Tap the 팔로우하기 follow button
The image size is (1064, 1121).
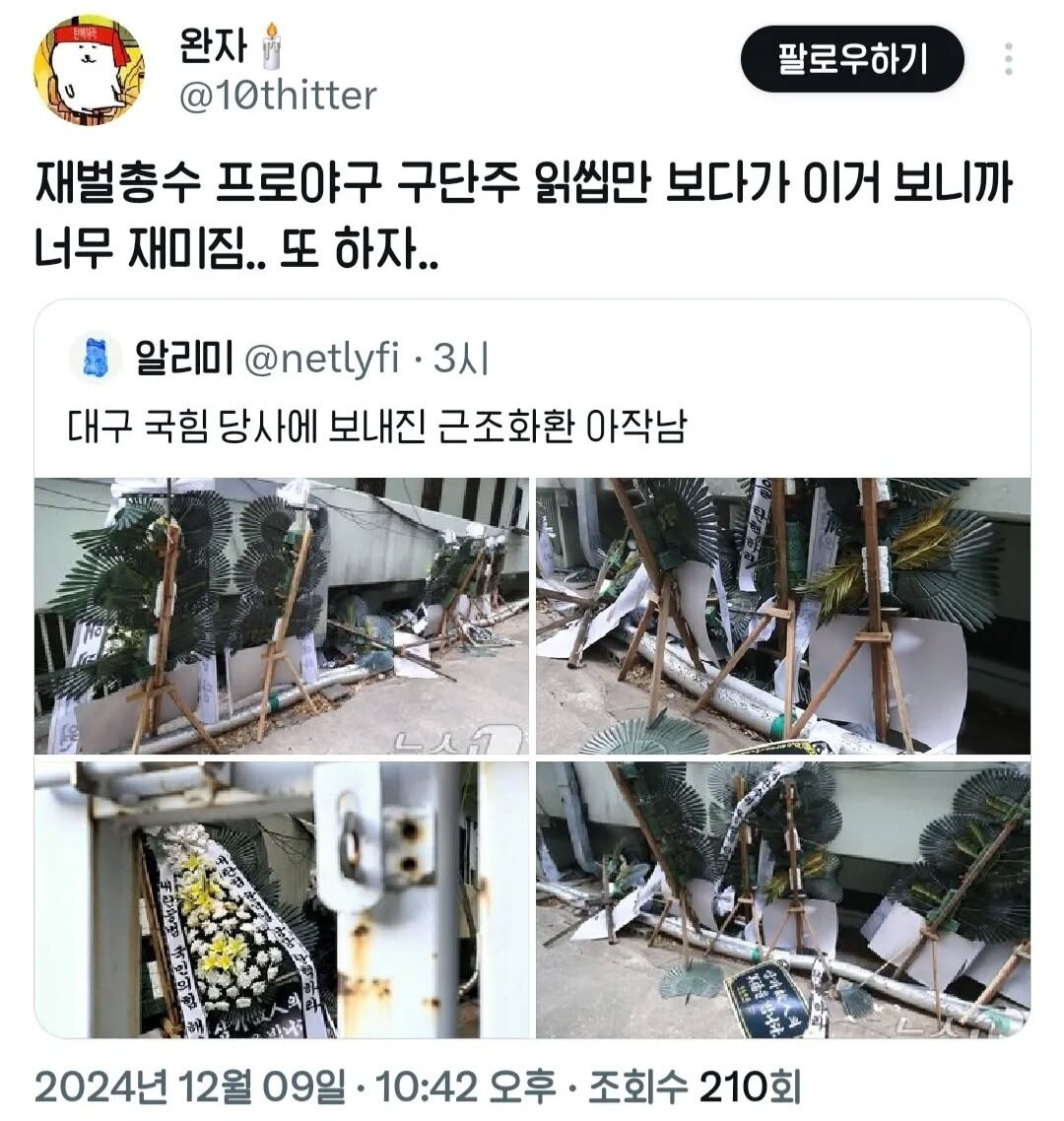pos(851,59)
